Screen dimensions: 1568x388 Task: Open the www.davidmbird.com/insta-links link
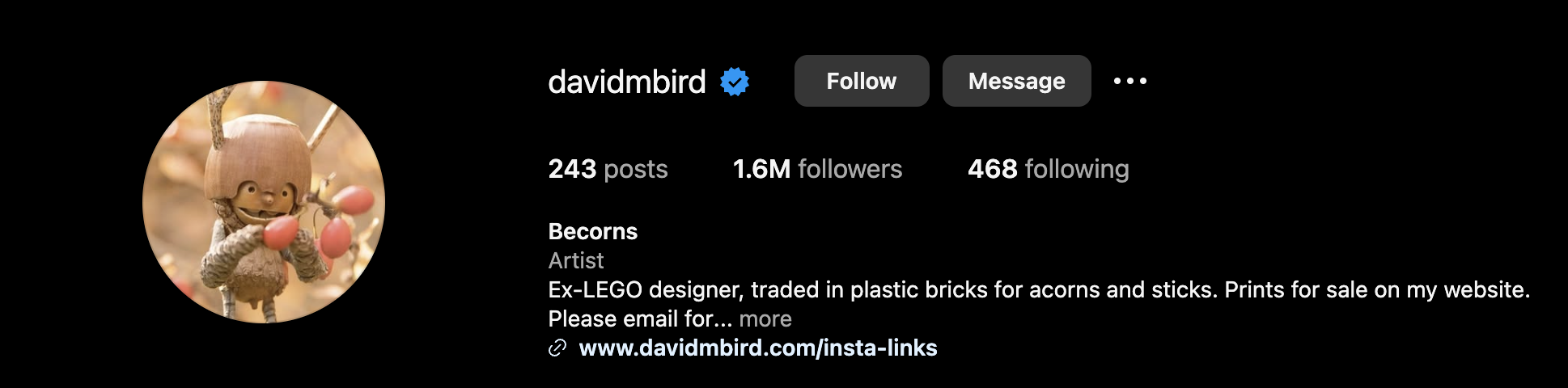point(757,348)
